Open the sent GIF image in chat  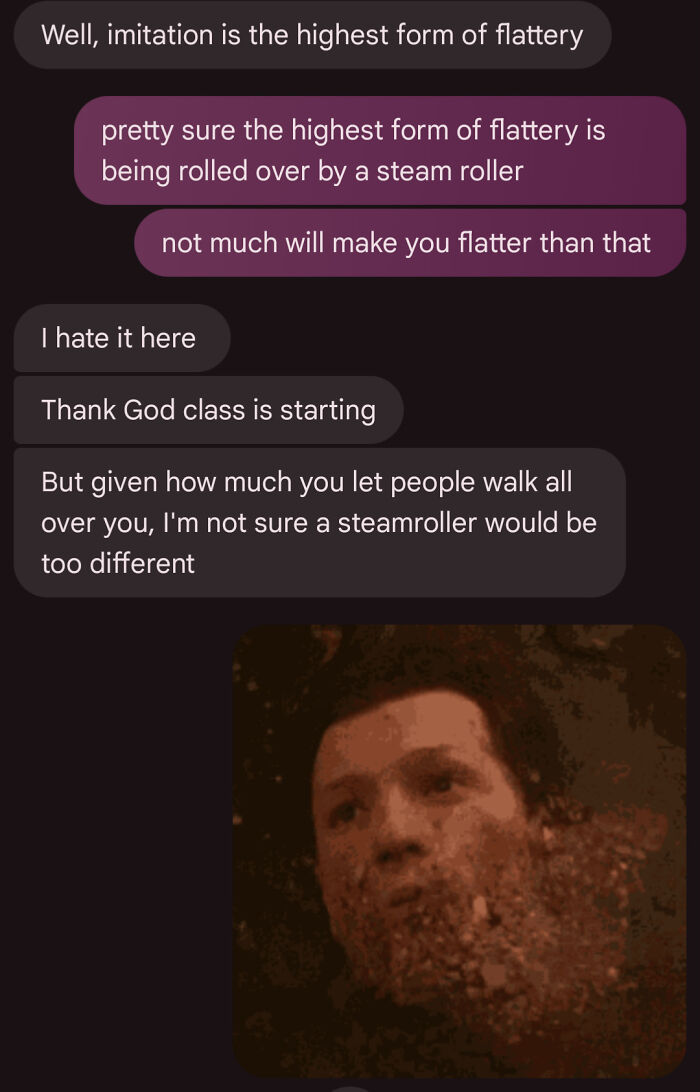pos(459,850)
